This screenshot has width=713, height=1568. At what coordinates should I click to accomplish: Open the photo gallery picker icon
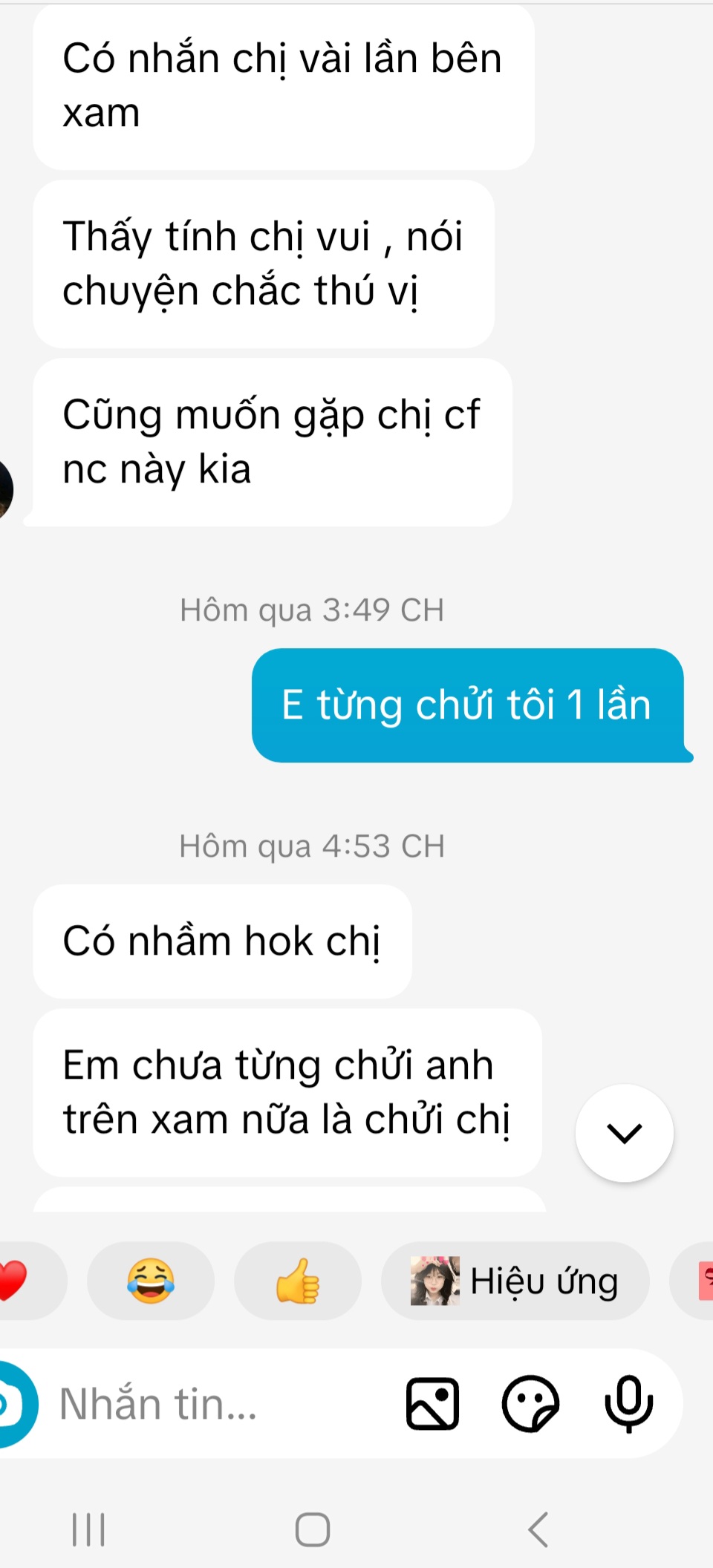point(432,1404)
